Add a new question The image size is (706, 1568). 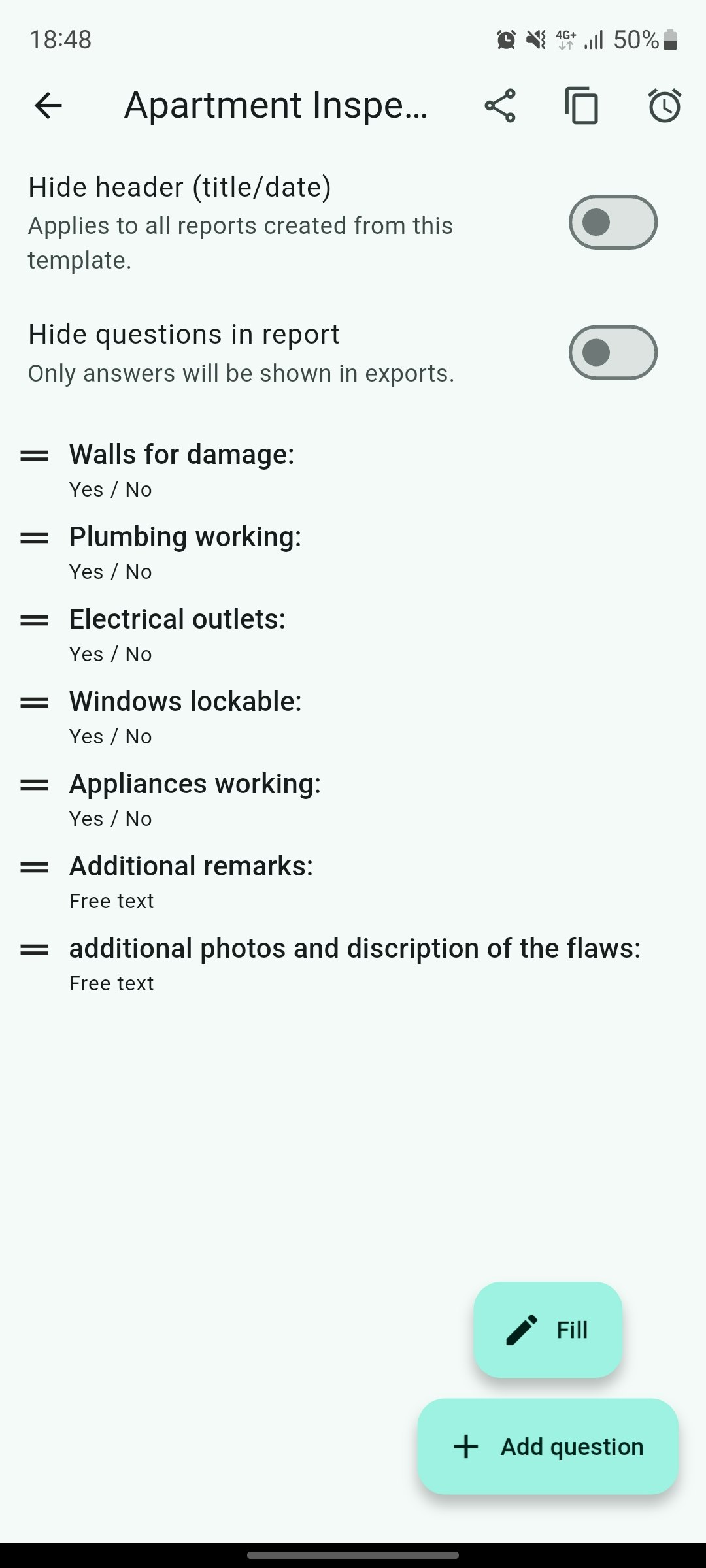pyautogui.click(x=548, y=1446)
